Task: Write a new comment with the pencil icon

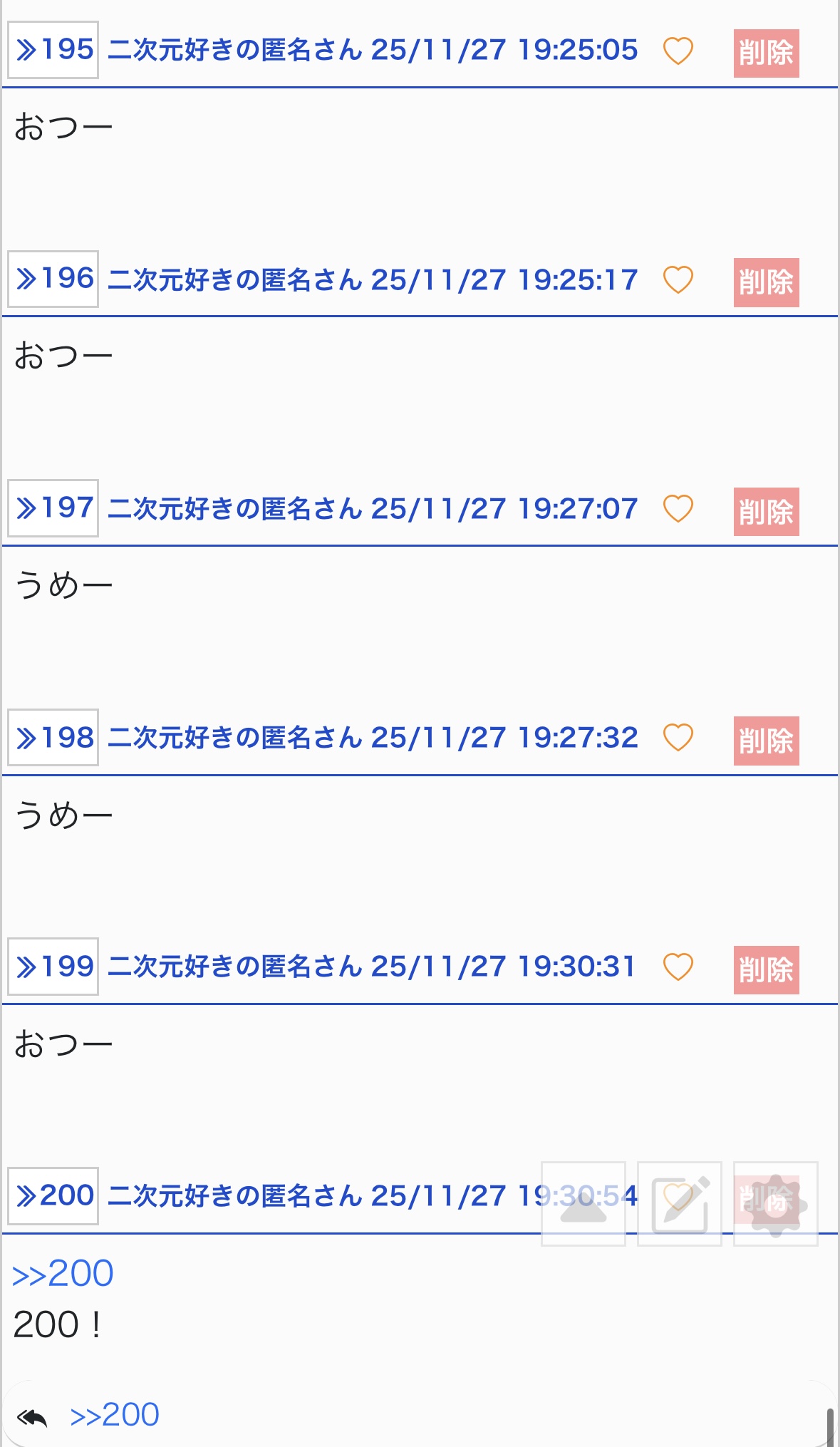Action: pos(680,1204)
